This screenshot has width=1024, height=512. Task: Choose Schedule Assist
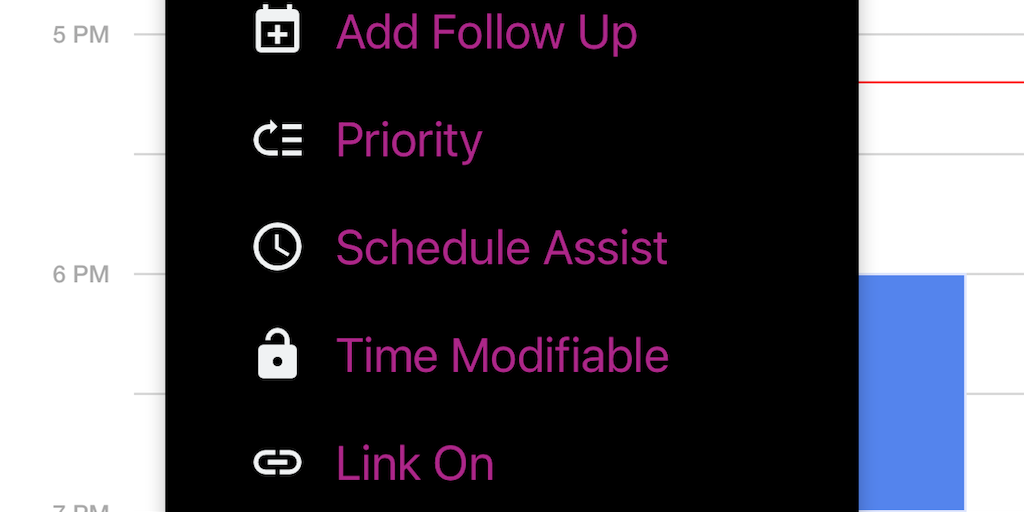(500, 247)
